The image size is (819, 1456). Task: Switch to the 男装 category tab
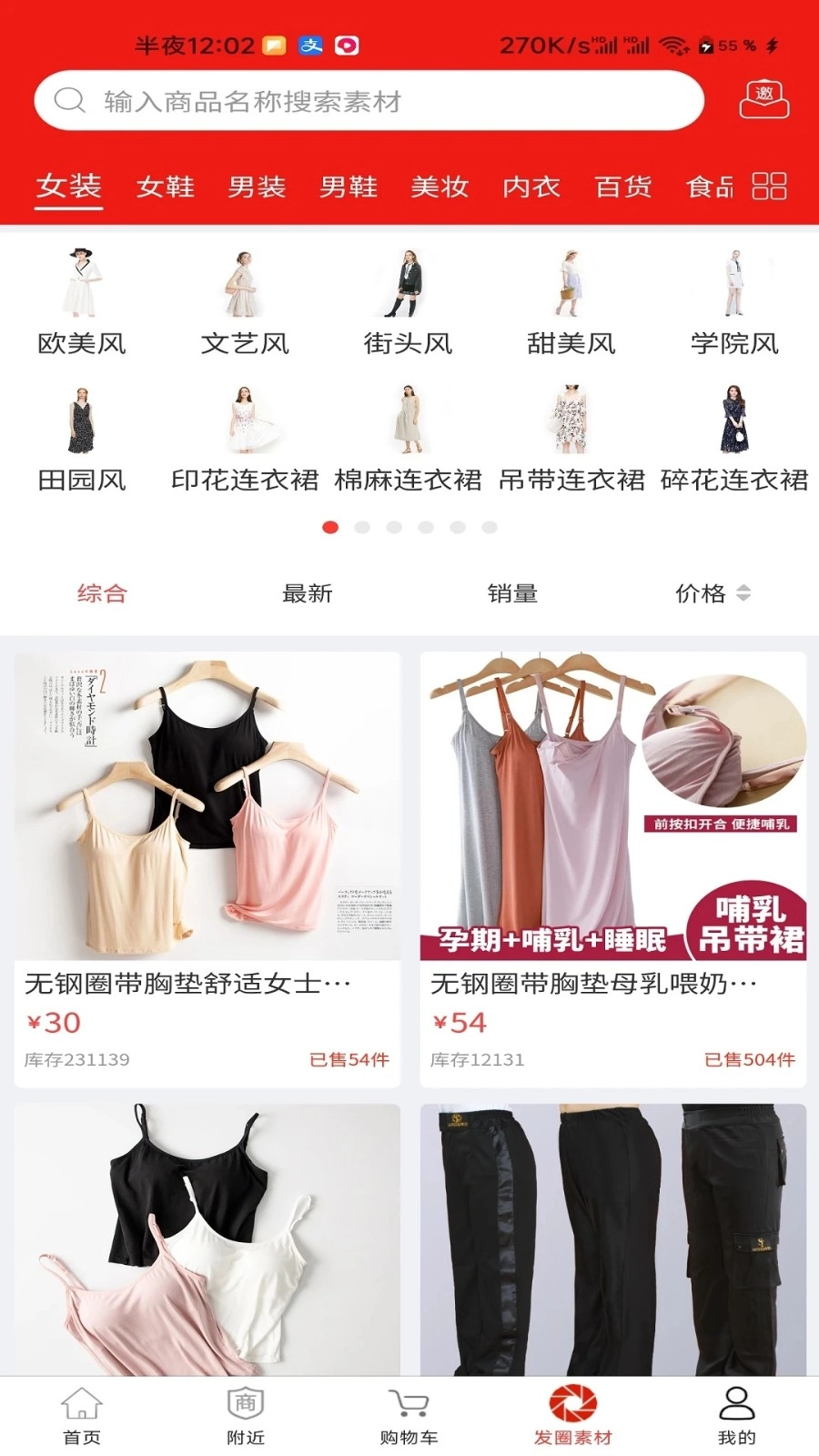(x=258, y=187)
